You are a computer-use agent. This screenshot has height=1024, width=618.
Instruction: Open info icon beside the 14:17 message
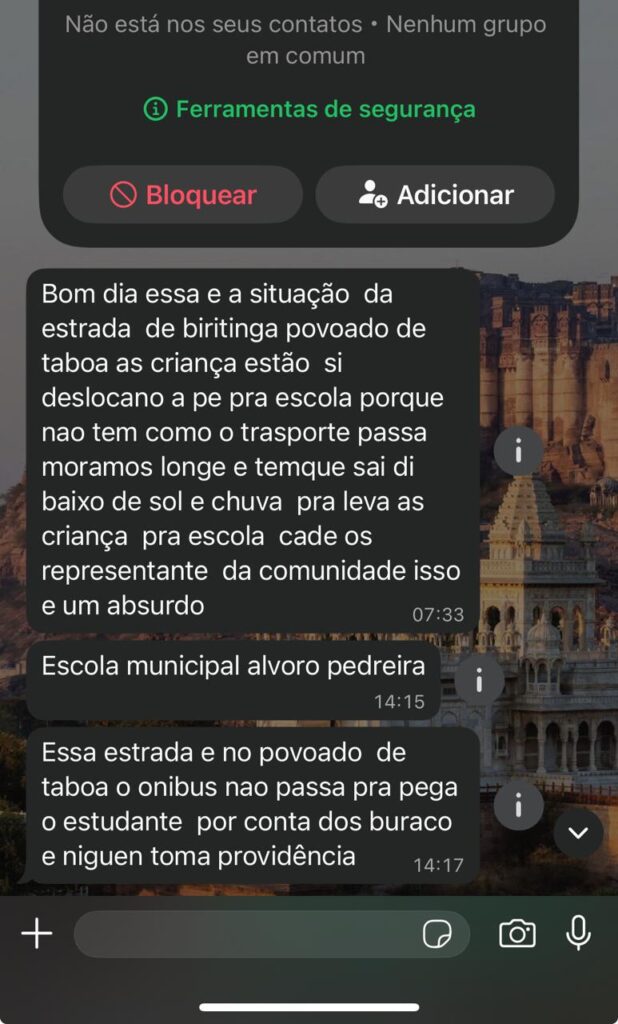518,805
